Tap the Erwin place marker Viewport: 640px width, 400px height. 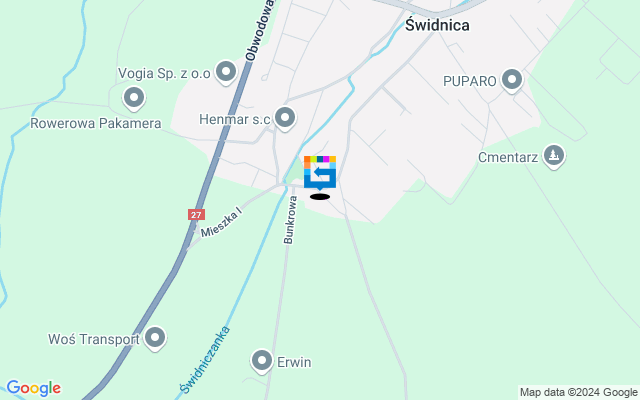262,361
